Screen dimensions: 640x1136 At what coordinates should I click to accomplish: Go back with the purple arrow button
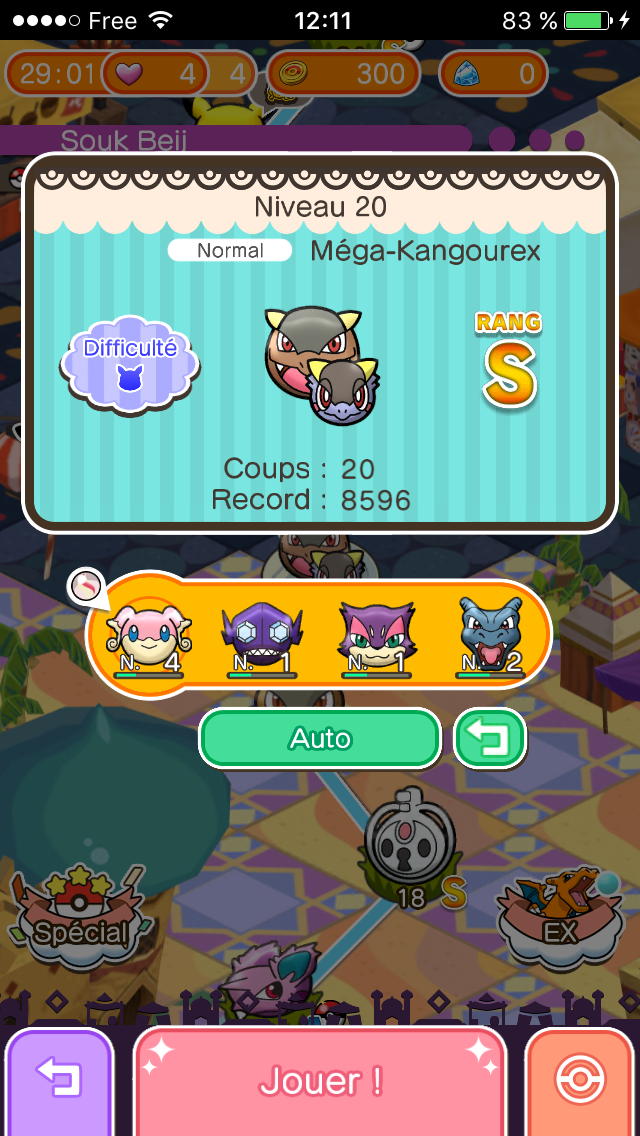(x=58, y=1082)
